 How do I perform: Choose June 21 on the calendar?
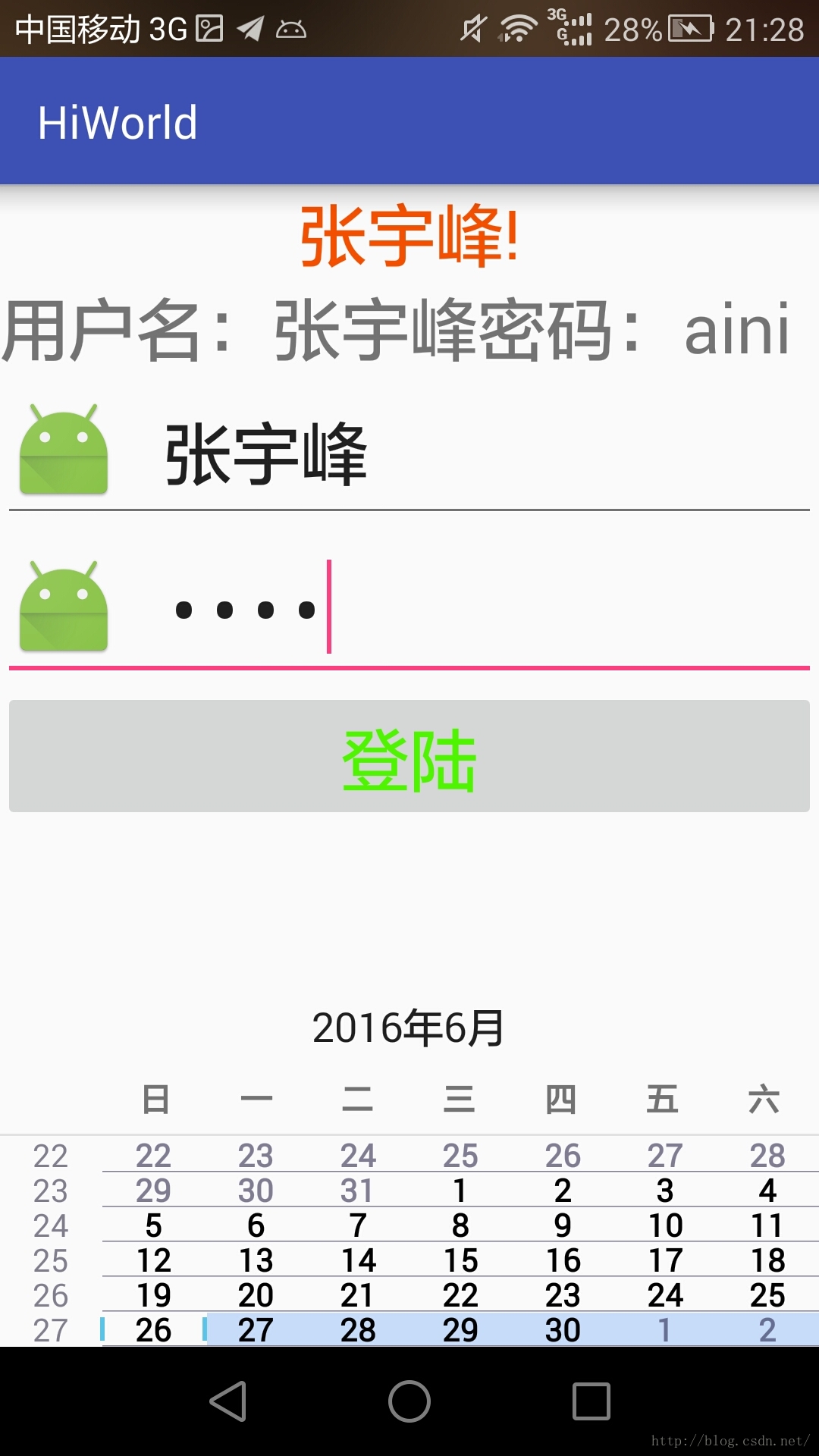357,1295
